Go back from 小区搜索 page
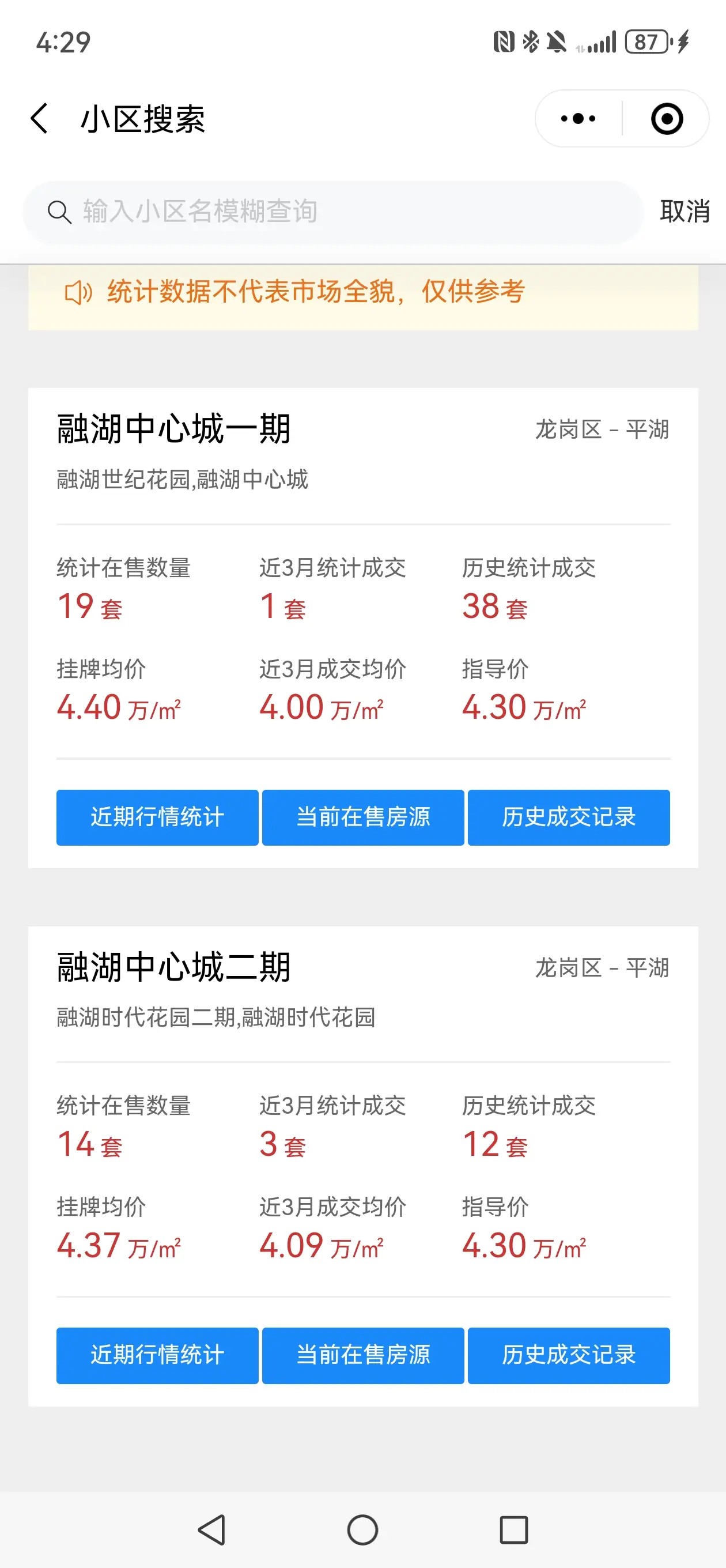 click(x=40, y=118)
